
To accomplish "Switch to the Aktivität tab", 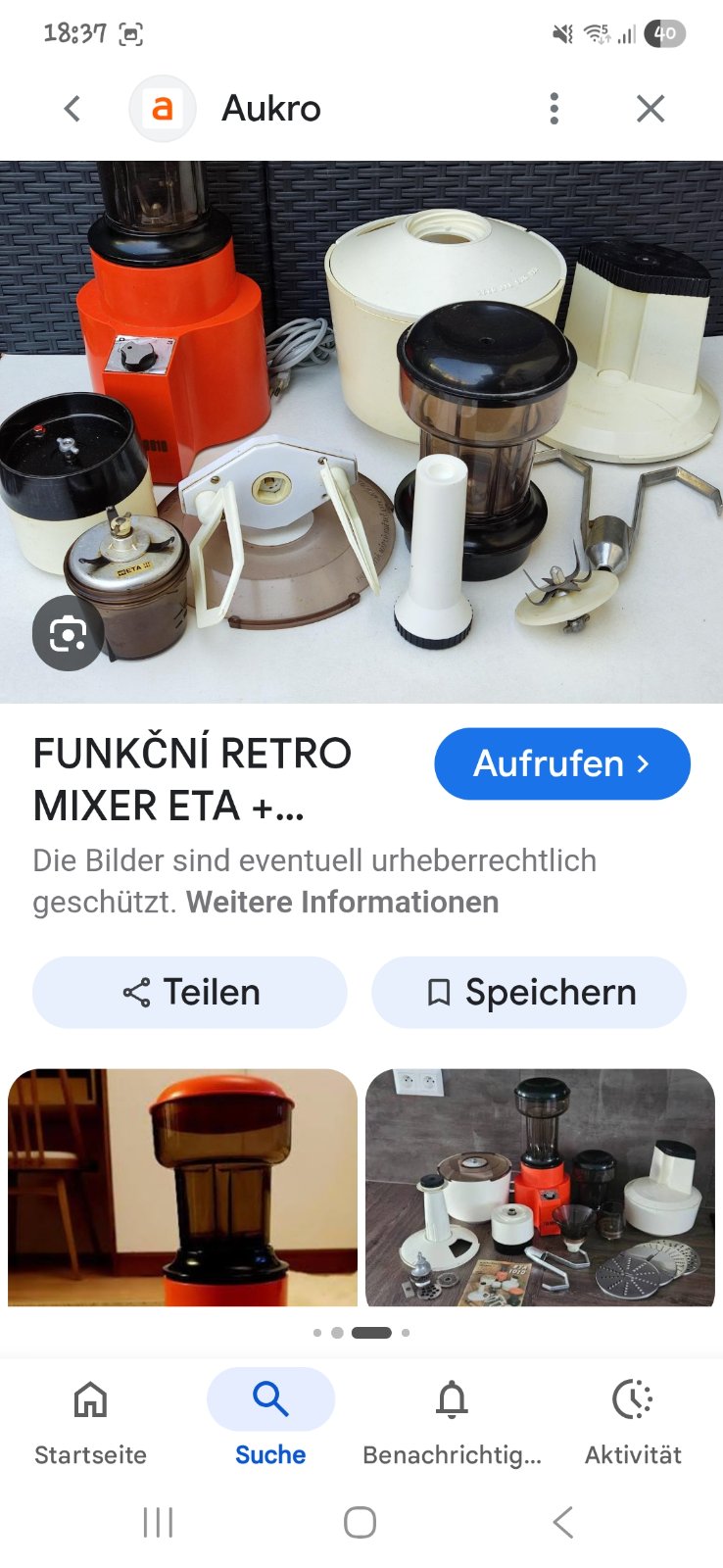I will [633, 1419].
